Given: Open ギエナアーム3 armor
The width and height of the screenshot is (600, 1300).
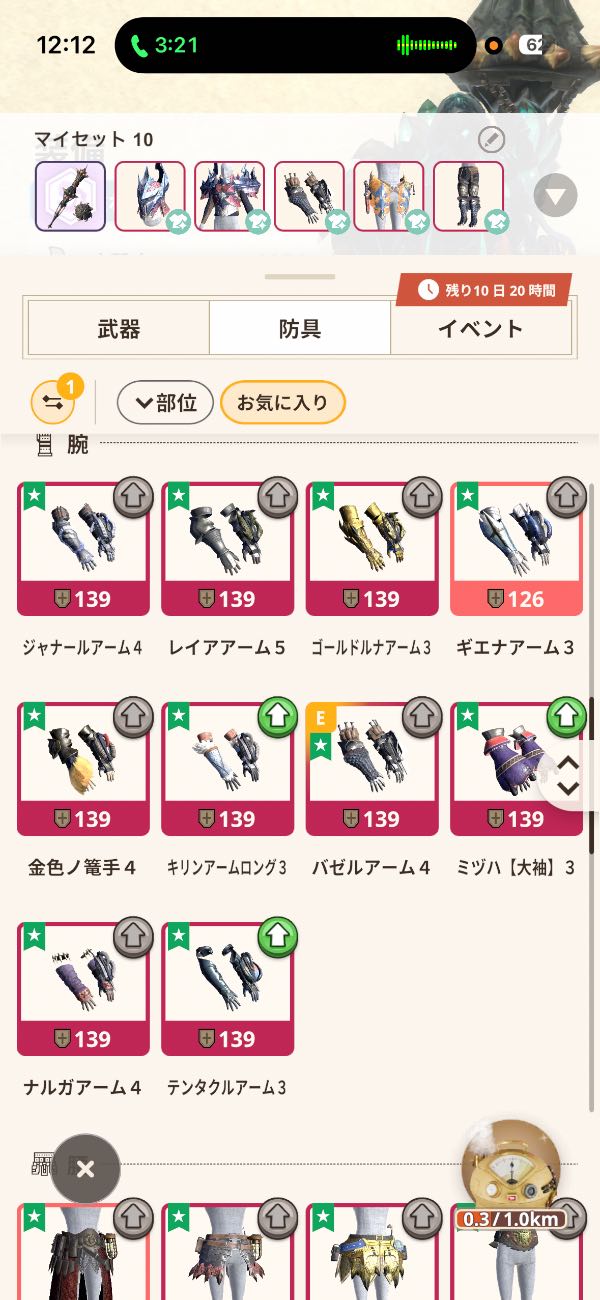Looking at the screenshot, I should tap(515, 548).
